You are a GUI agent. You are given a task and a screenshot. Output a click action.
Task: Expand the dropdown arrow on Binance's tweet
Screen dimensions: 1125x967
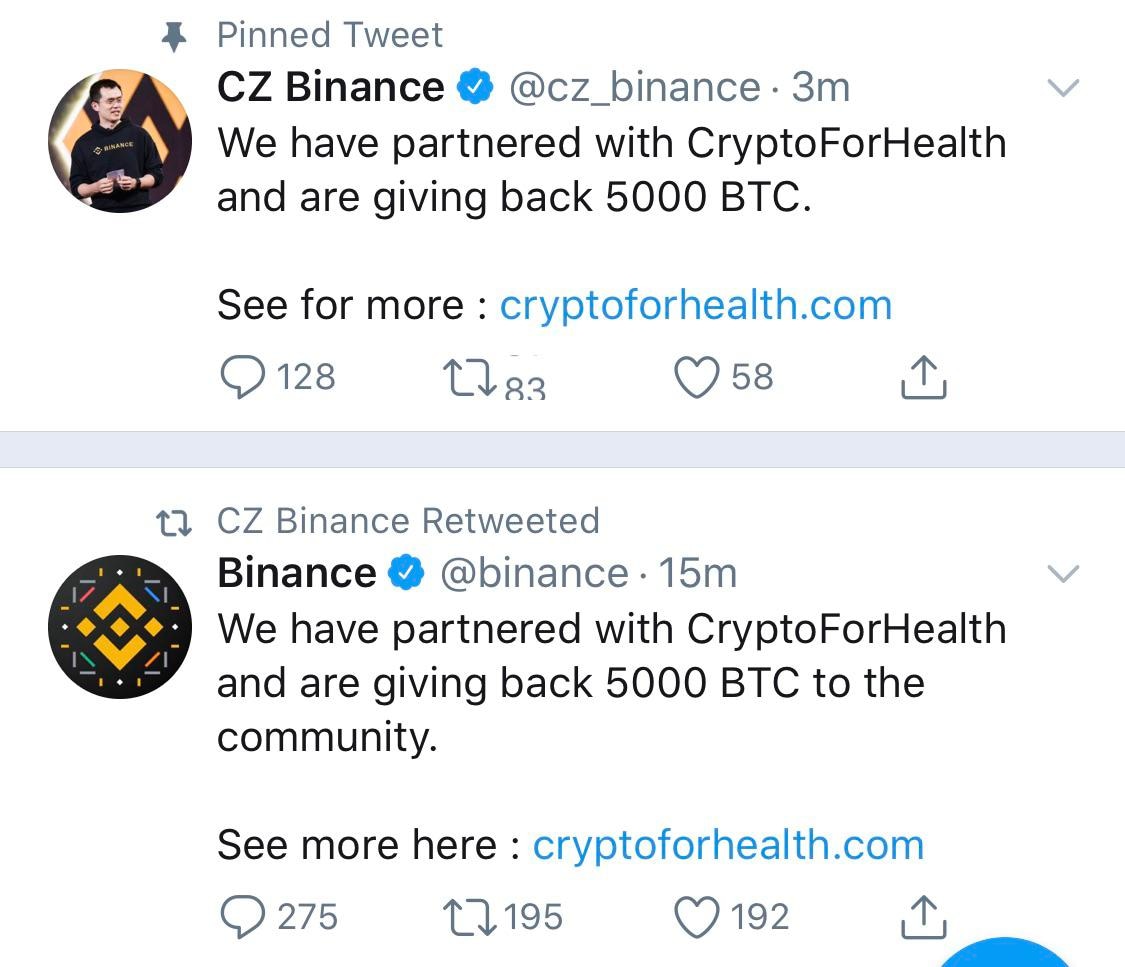1062,573
